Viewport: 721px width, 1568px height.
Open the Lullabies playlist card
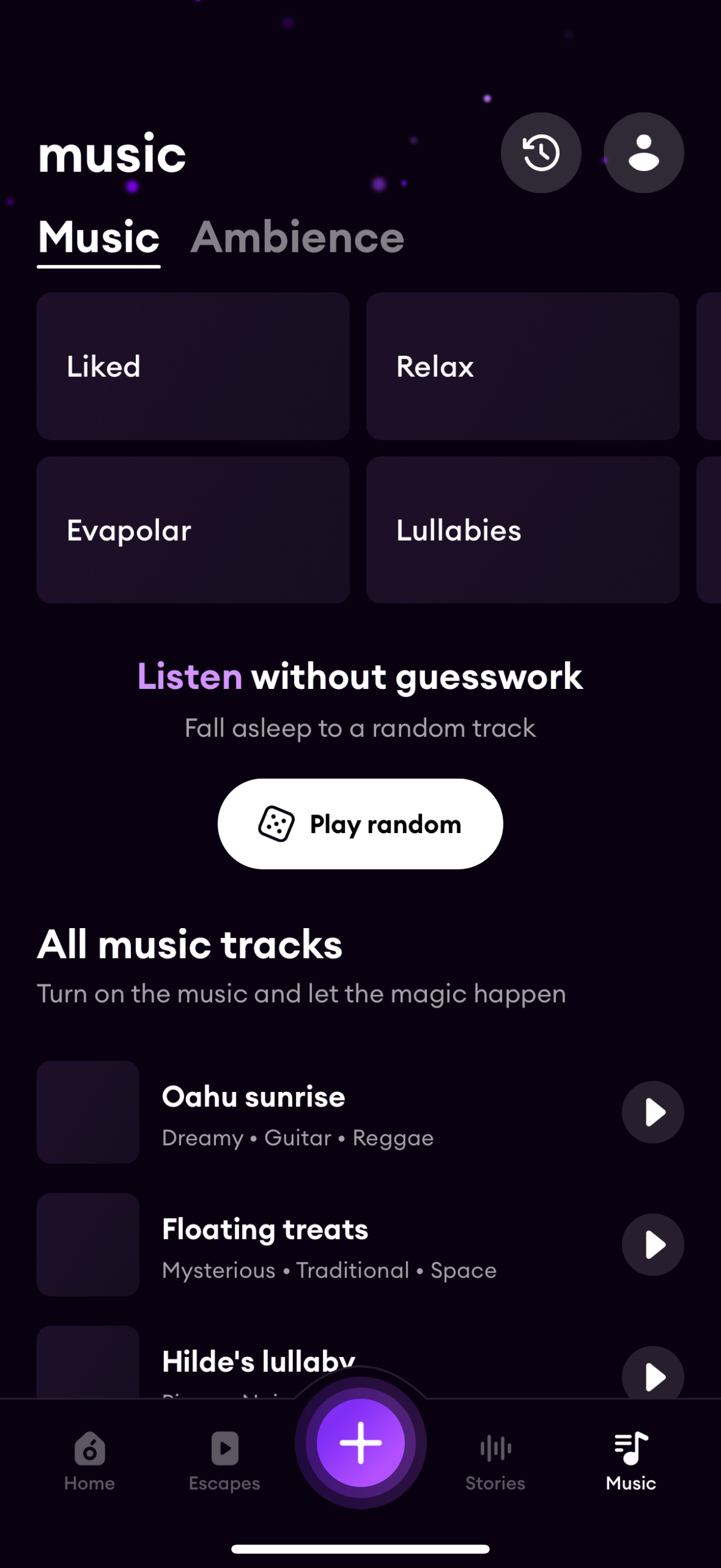coord(522,530)
